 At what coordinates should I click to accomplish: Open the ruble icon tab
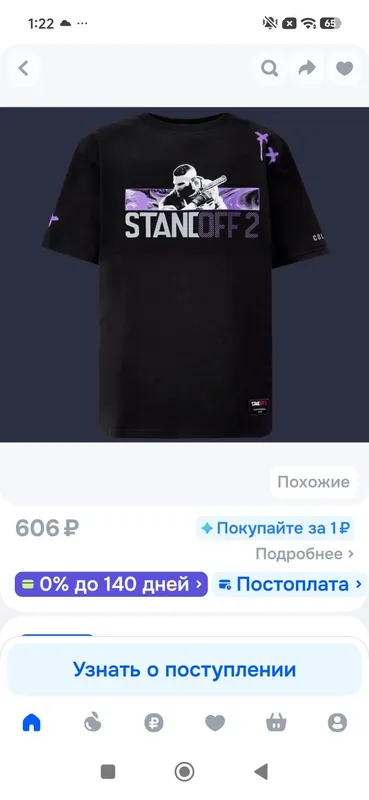tap(154, 722)
